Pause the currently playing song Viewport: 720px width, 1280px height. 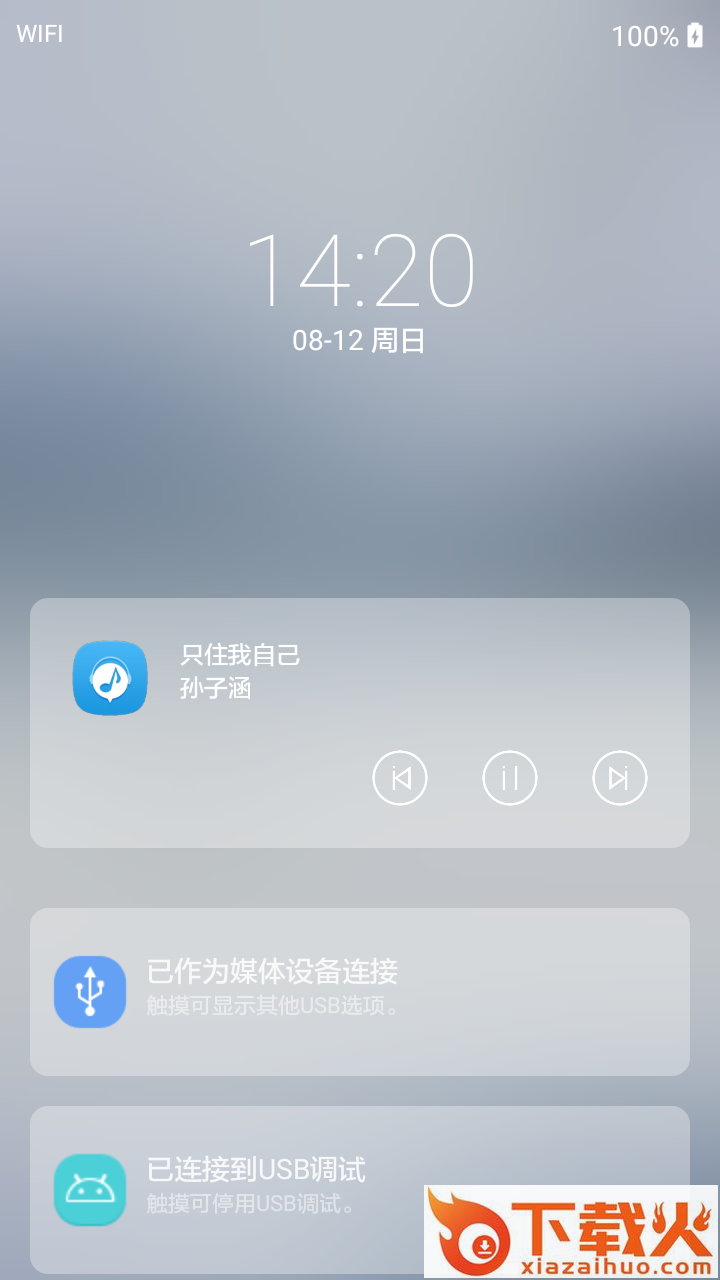point(510,777)
